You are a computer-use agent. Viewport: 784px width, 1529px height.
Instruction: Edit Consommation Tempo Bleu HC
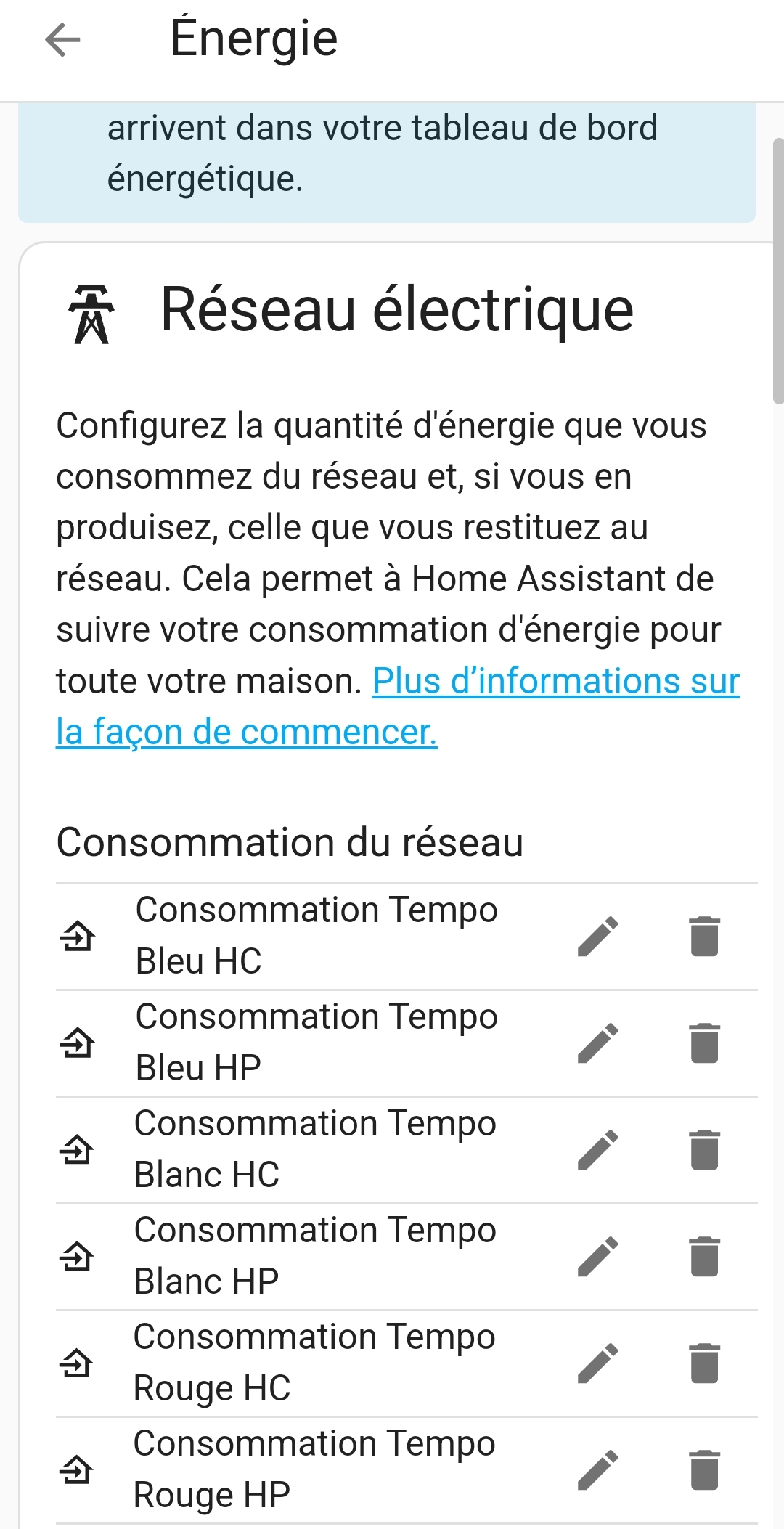click(x=598, y=937)
